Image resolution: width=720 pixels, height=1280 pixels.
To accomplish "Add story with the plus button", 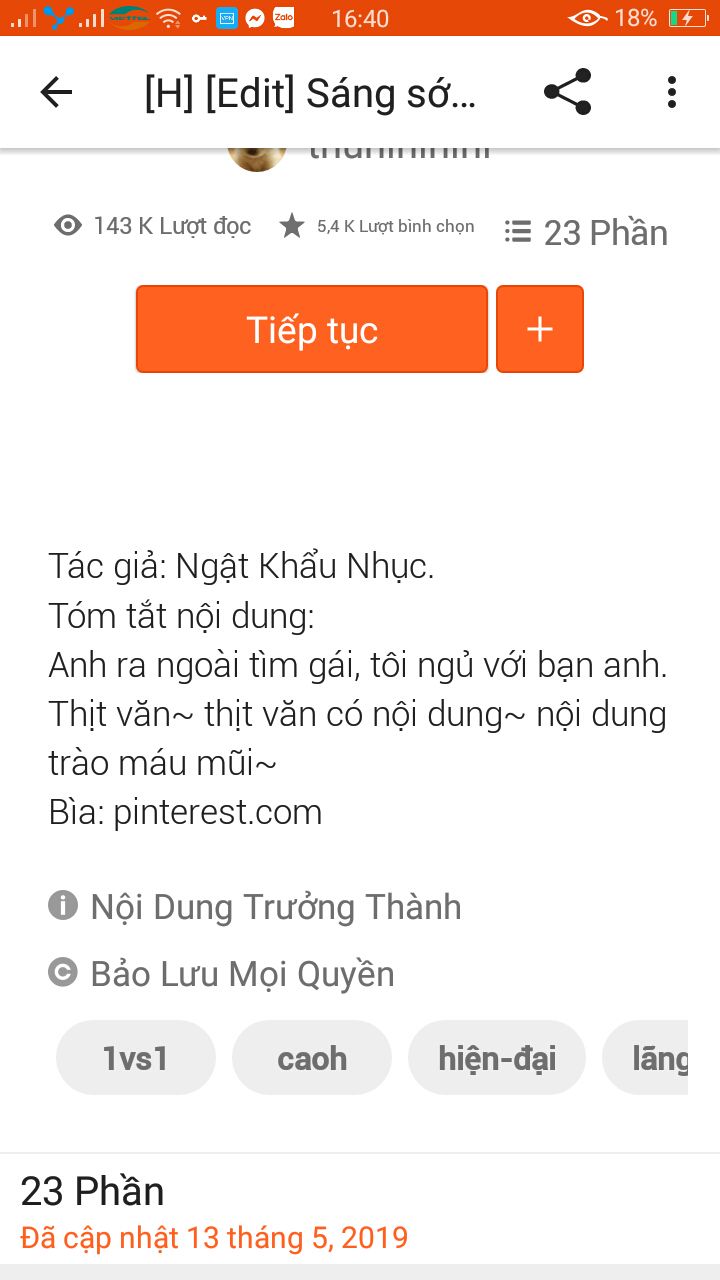I will [x=540, y=329].
